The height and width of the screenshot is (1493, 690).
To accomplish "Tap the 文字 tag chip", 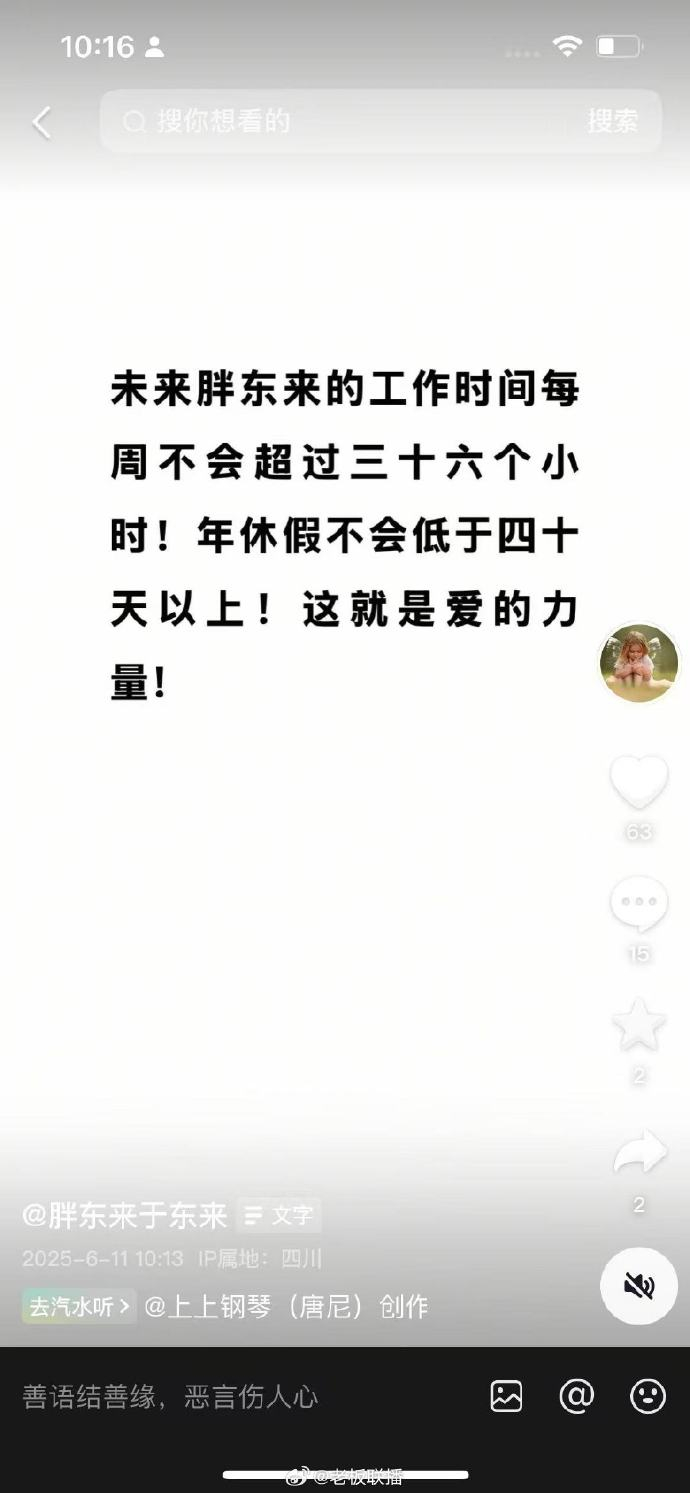I will (x=280, y=1216).
